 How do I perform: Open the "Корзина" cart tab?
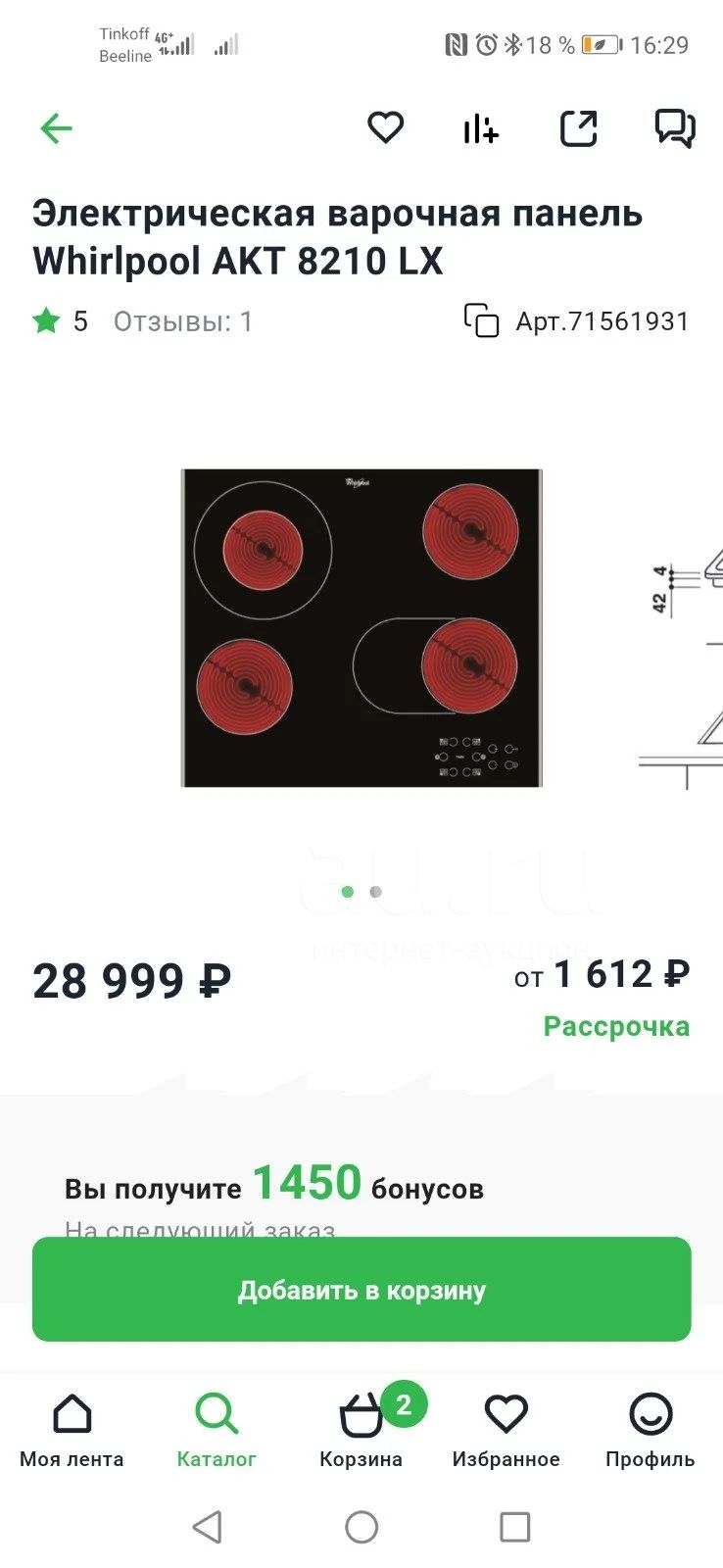point(361,1432)
